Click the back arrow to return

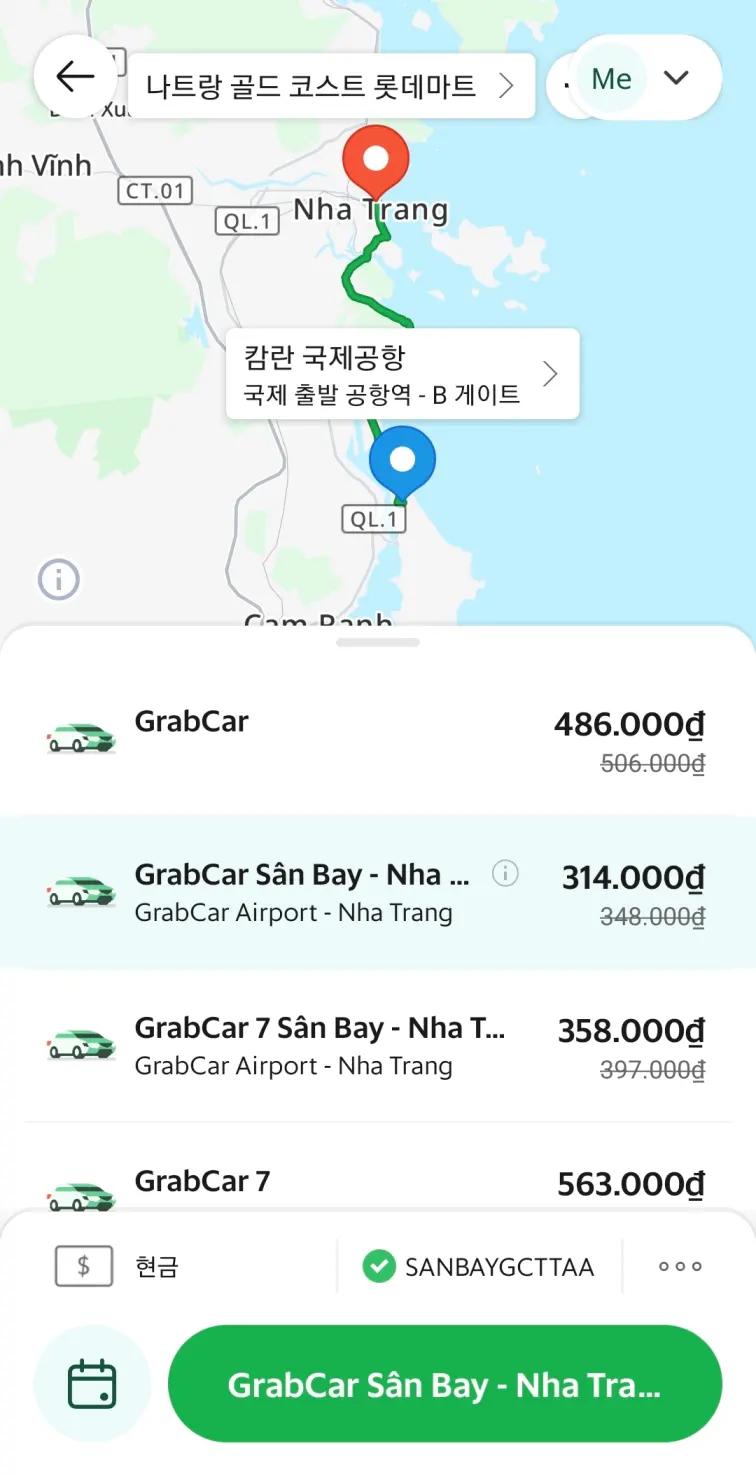pos(76,76)
